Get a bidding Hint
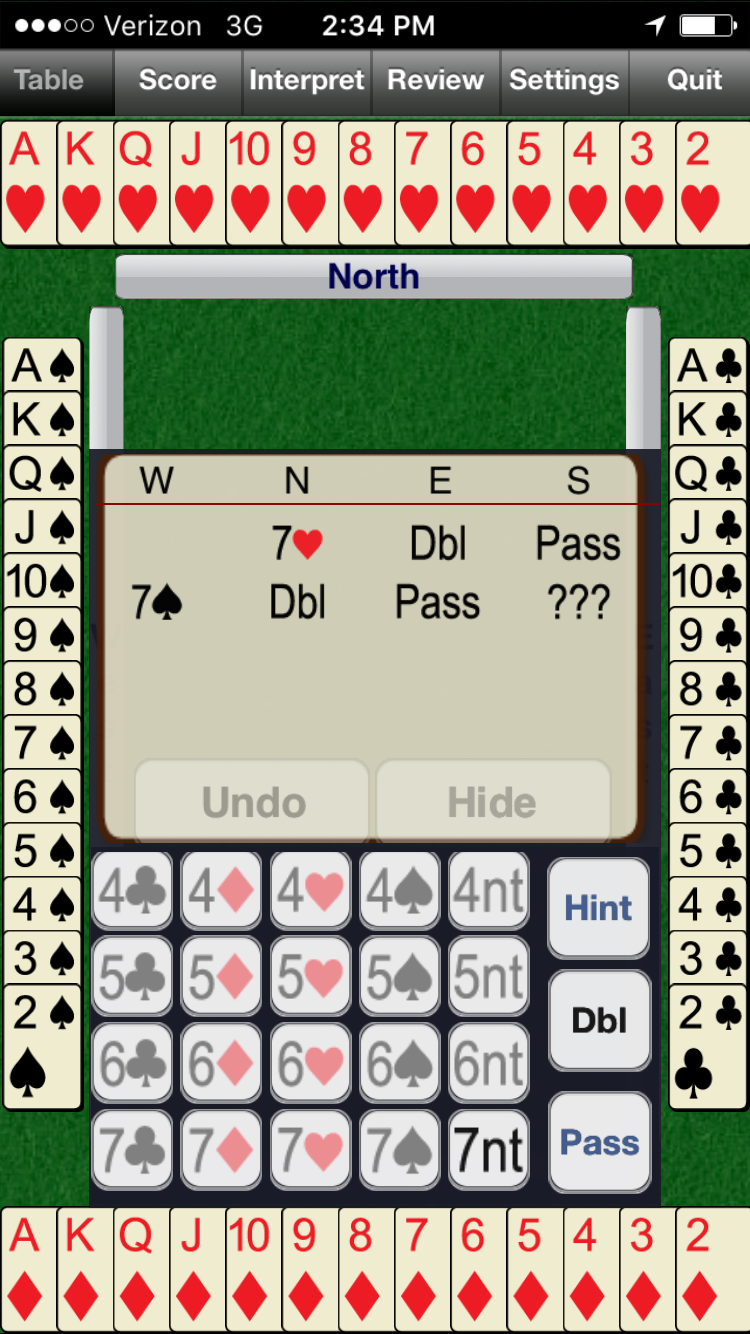Image resolution: width=750 pixels, height=1334 pixels. pos(598,908)
